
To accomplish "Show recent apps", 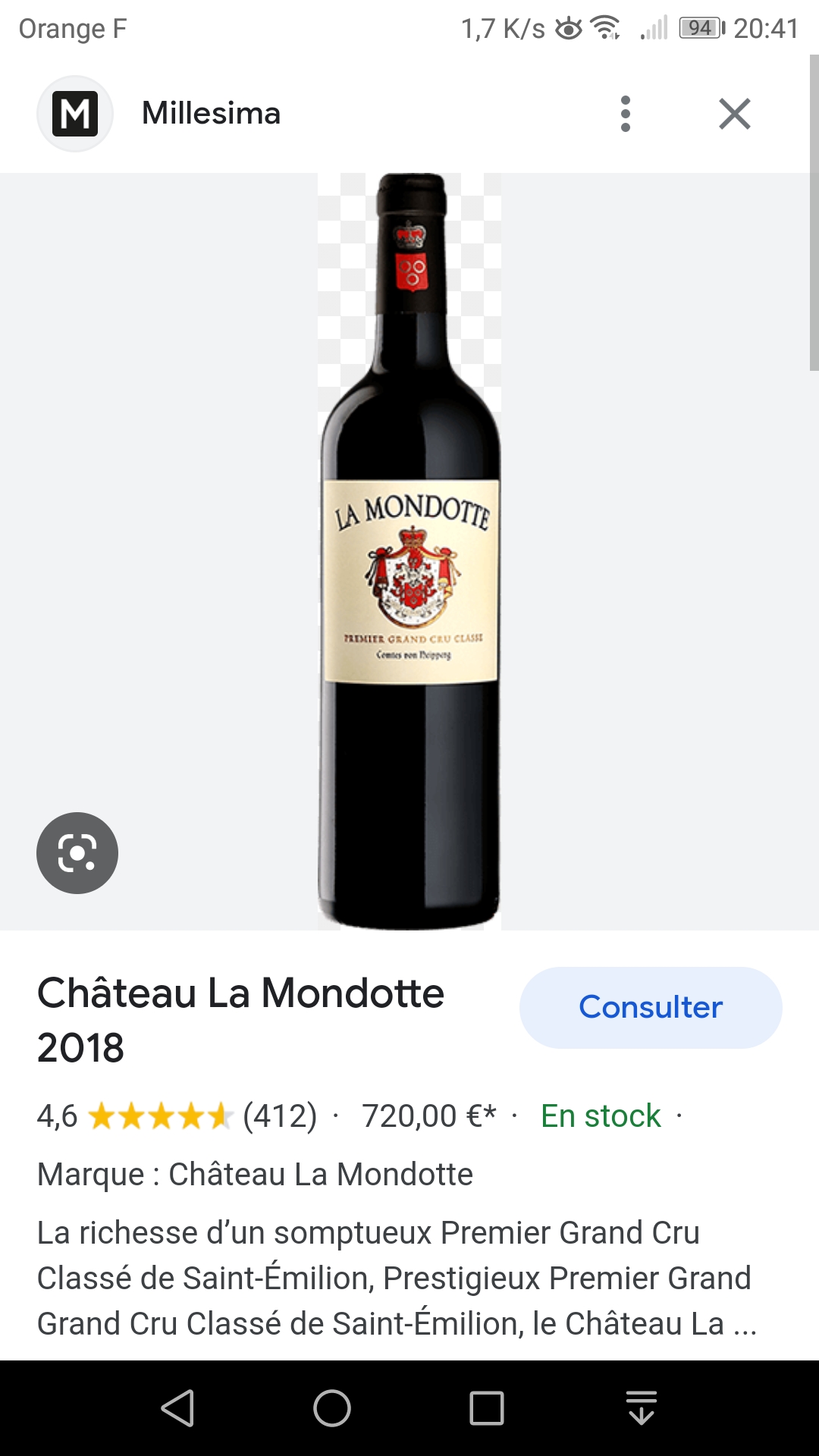I will 487,1408.
